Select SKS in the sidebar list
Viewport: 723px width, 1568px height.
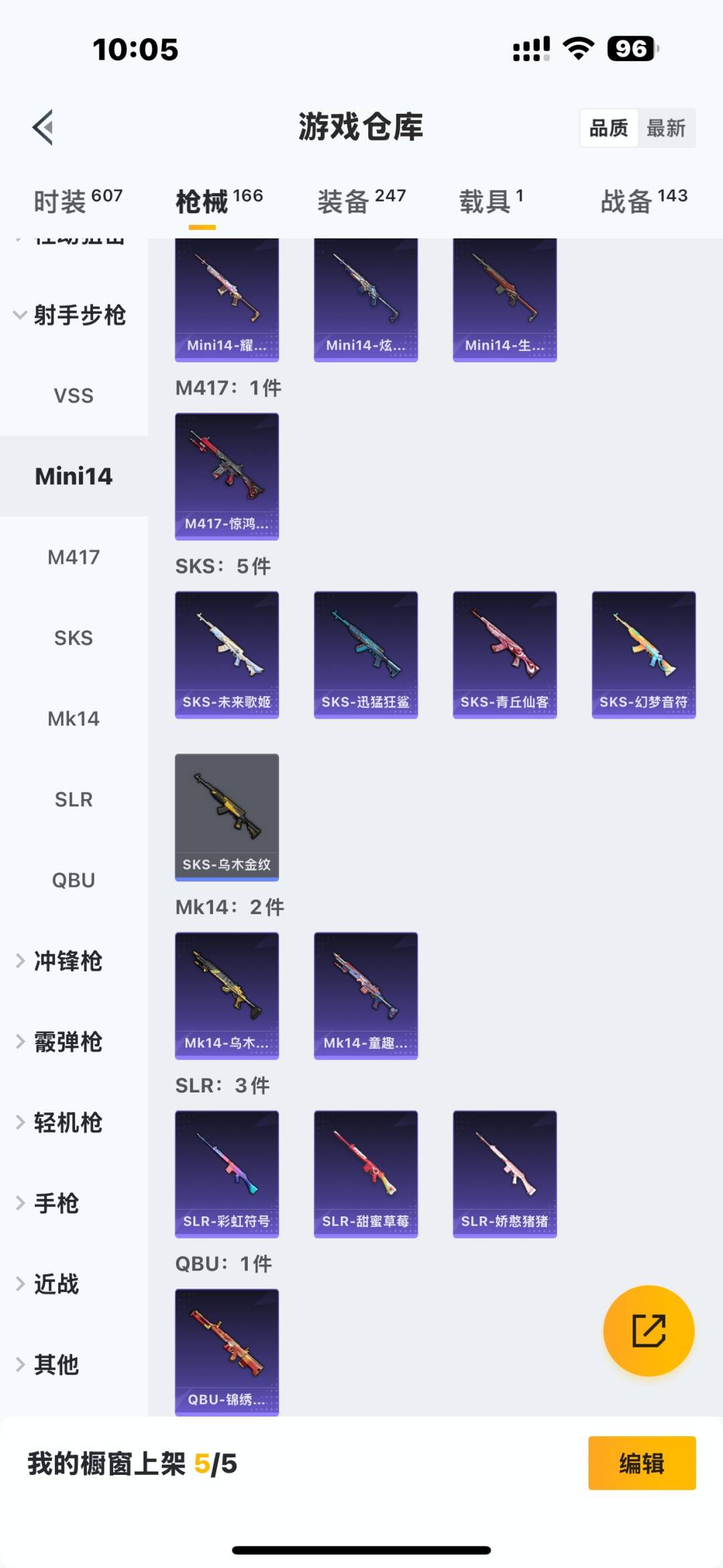click(x=74, y=638)
